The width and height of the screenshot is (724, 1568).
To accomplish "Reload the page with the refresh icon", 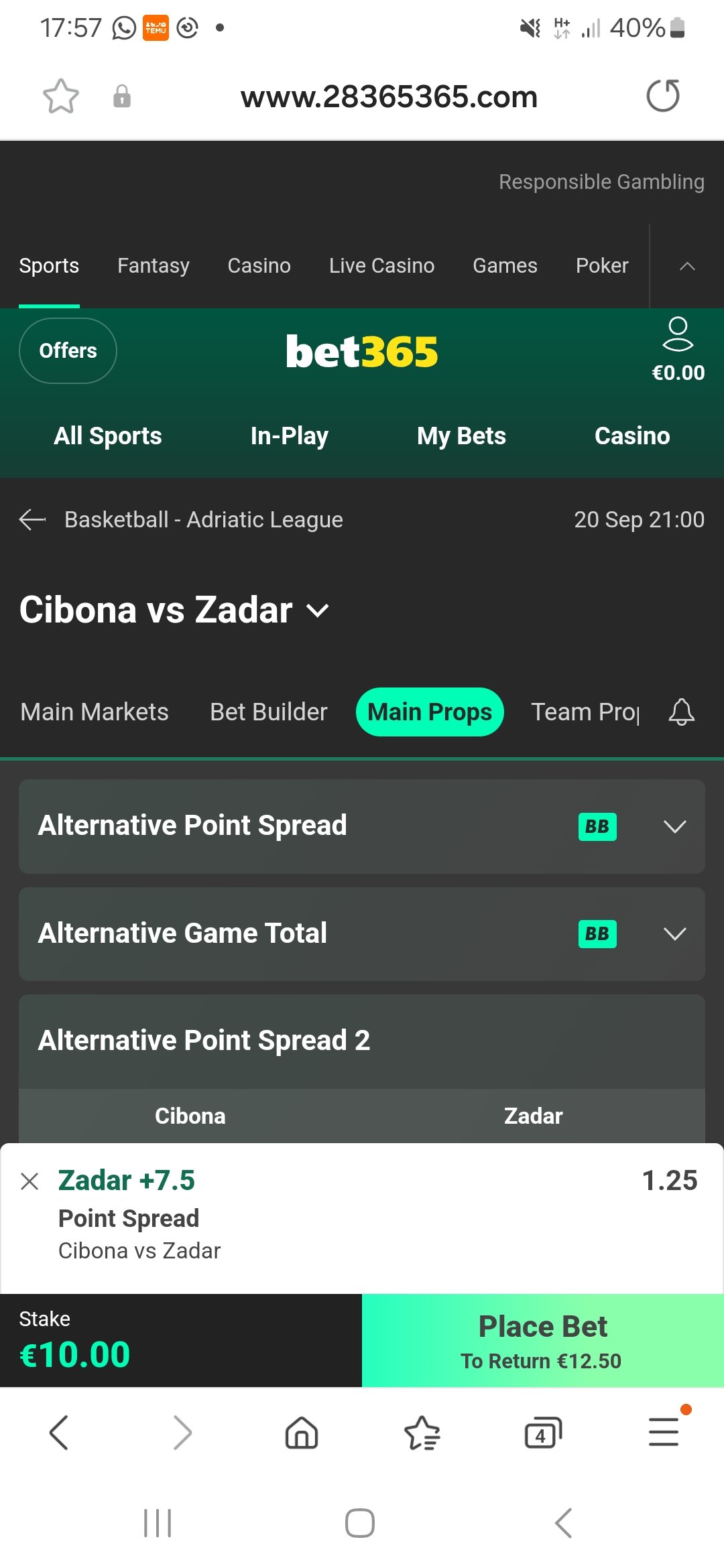I will [662, 96].
